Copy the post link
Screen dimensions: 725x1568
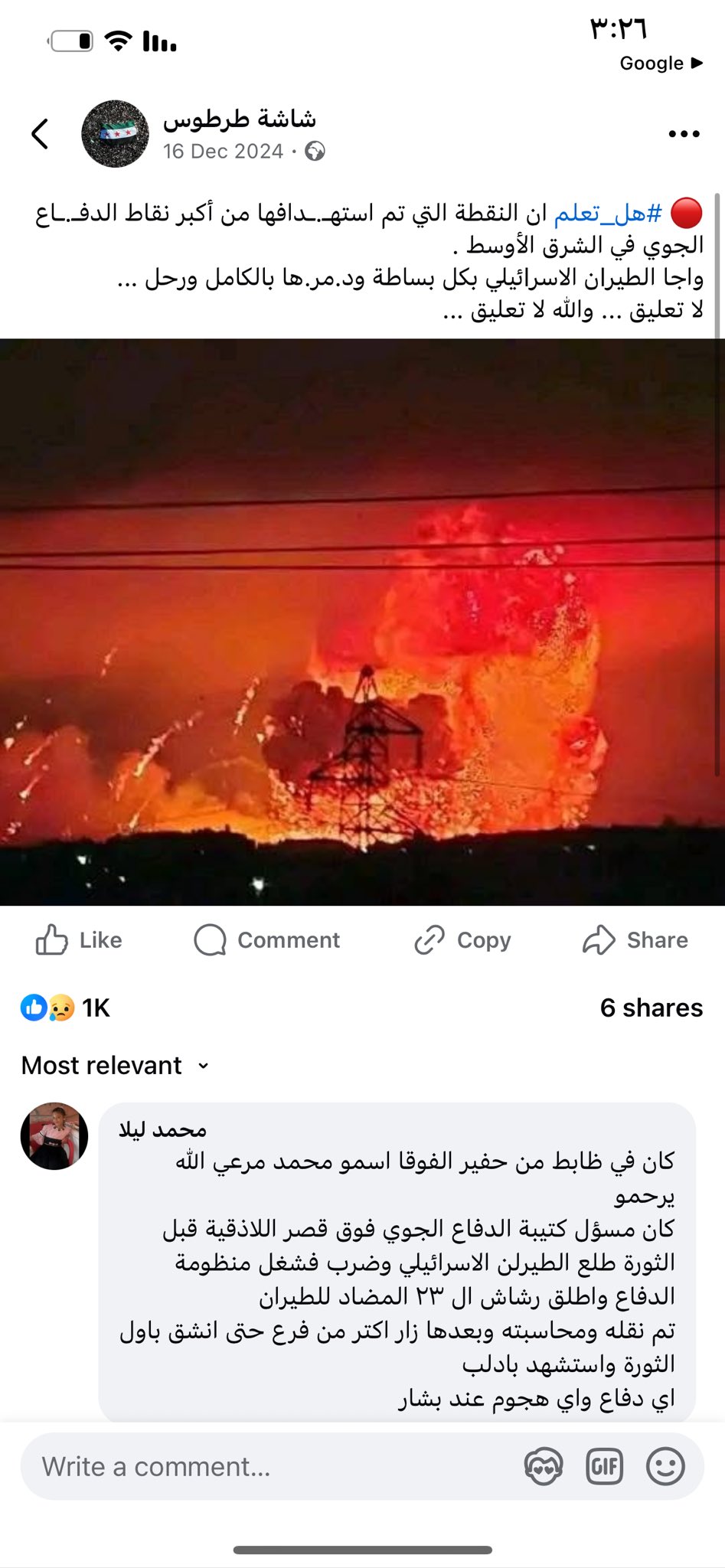point(462,940)
